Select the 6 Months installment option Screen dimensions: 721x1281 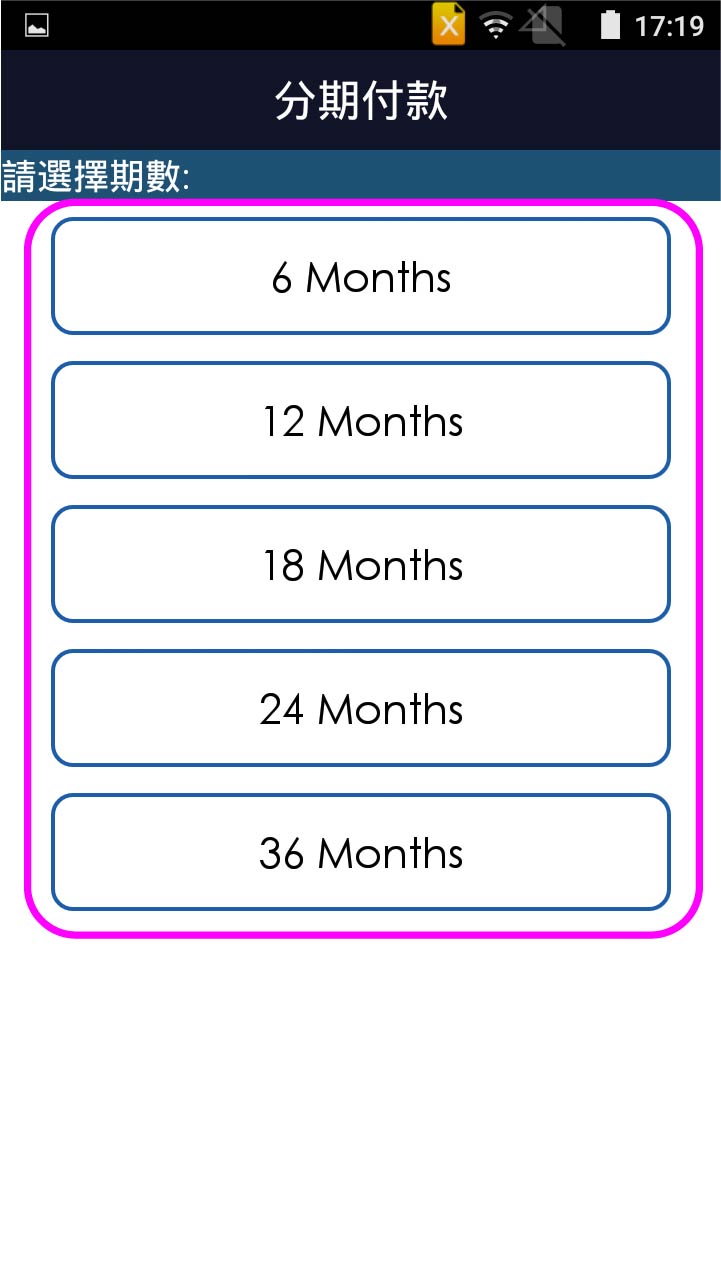(361, 277)
